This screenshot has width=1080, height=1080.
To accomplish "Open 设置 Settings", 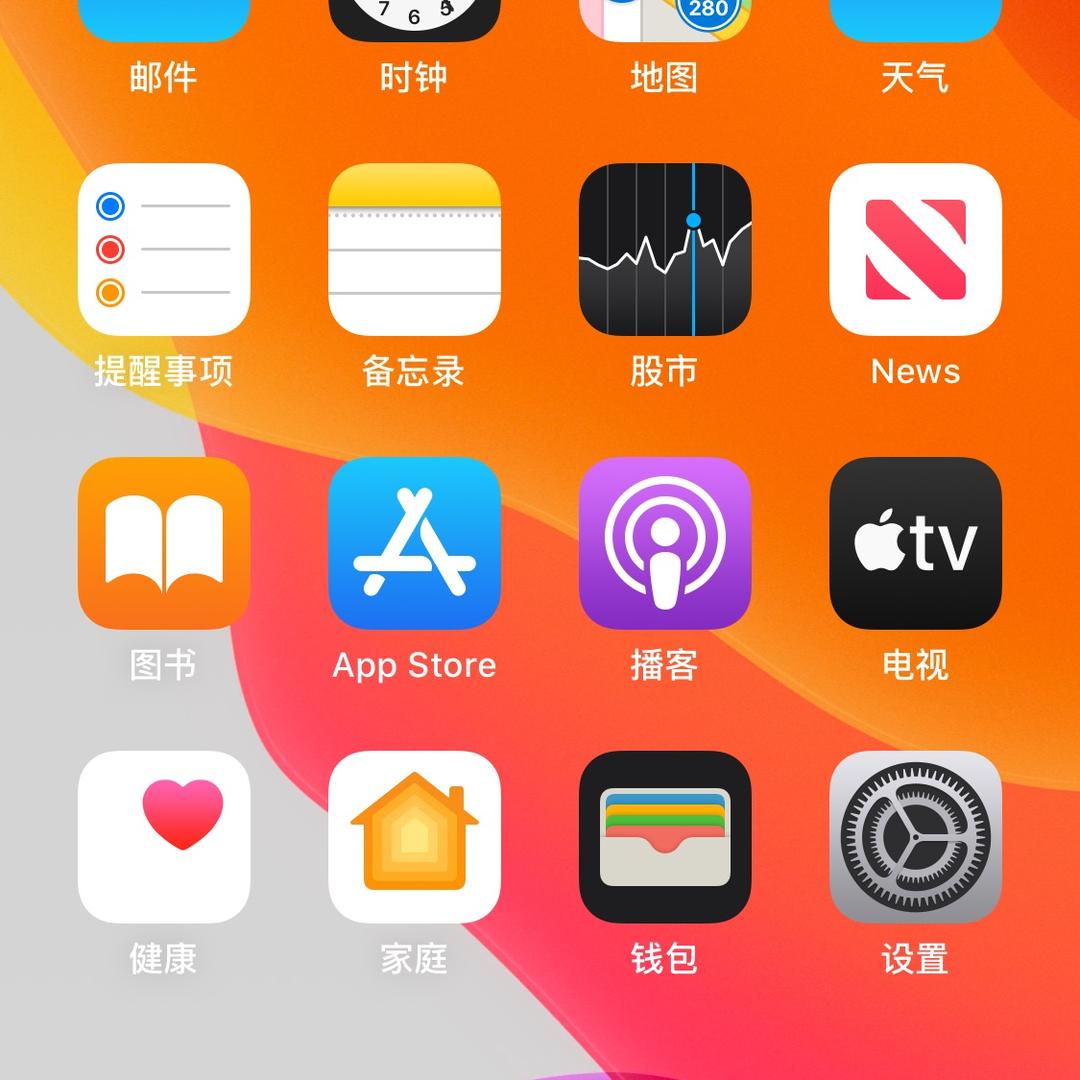I will [915, 837].
